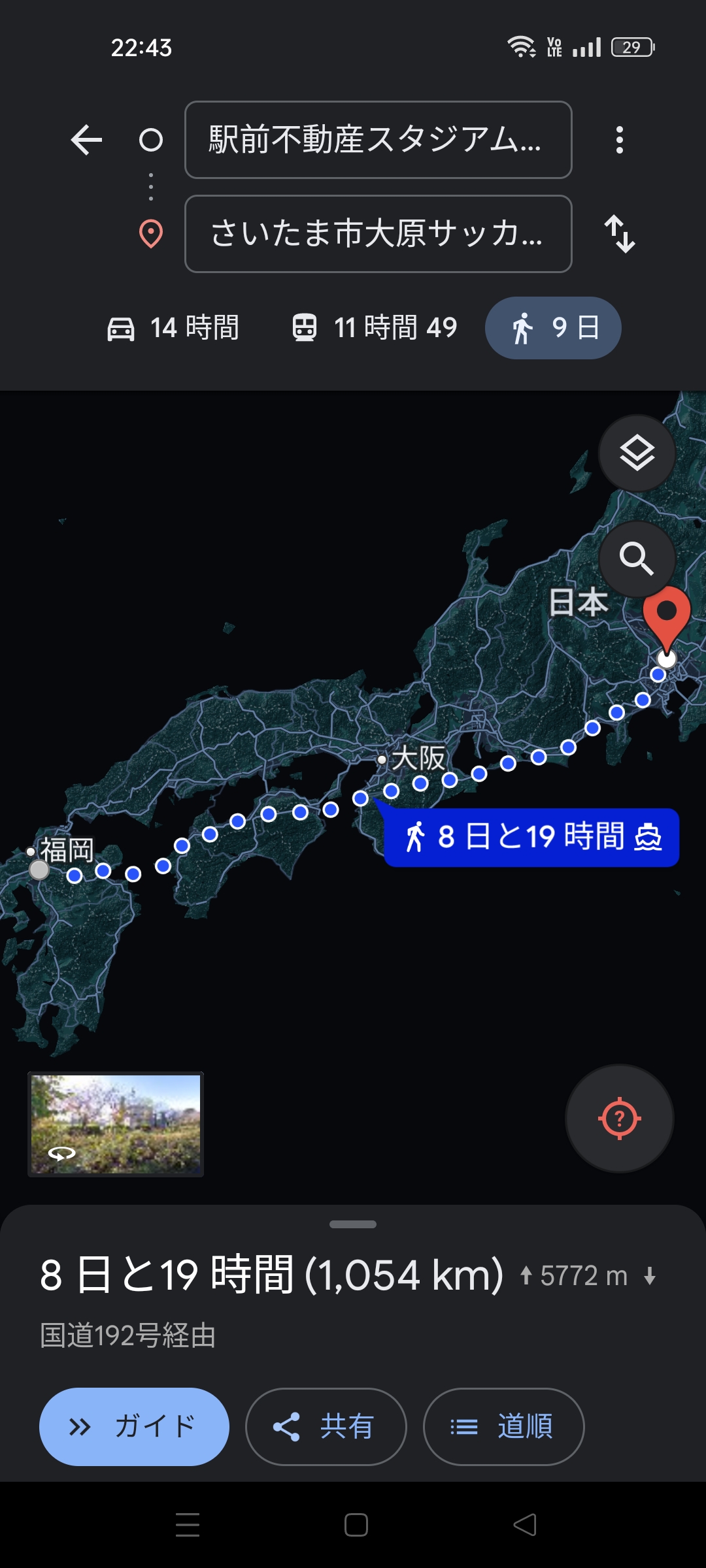View step-by-step 道順 list
This screenshot has height=1568, width=706.
tap(503, 1426)
